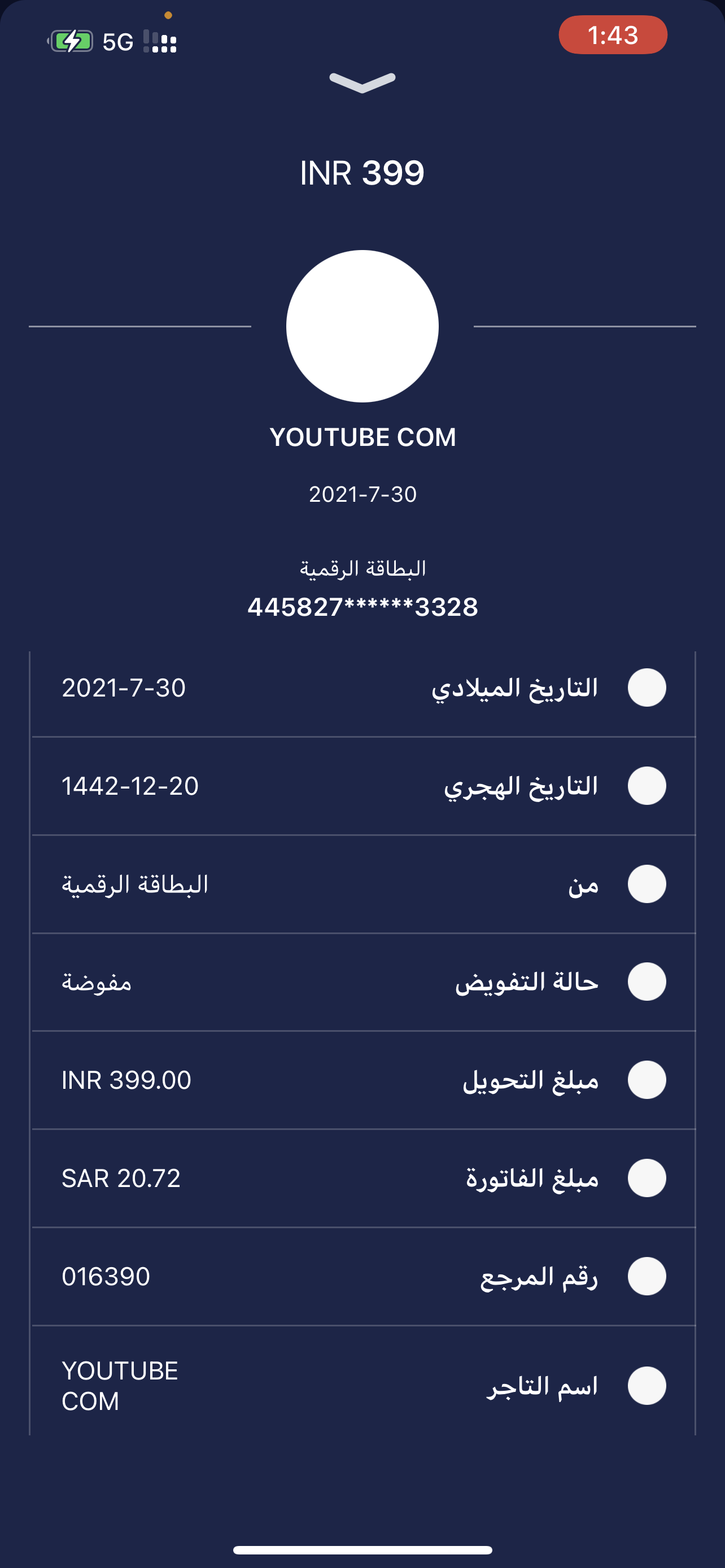Tap the red 1:43 recording indicator

613,36
